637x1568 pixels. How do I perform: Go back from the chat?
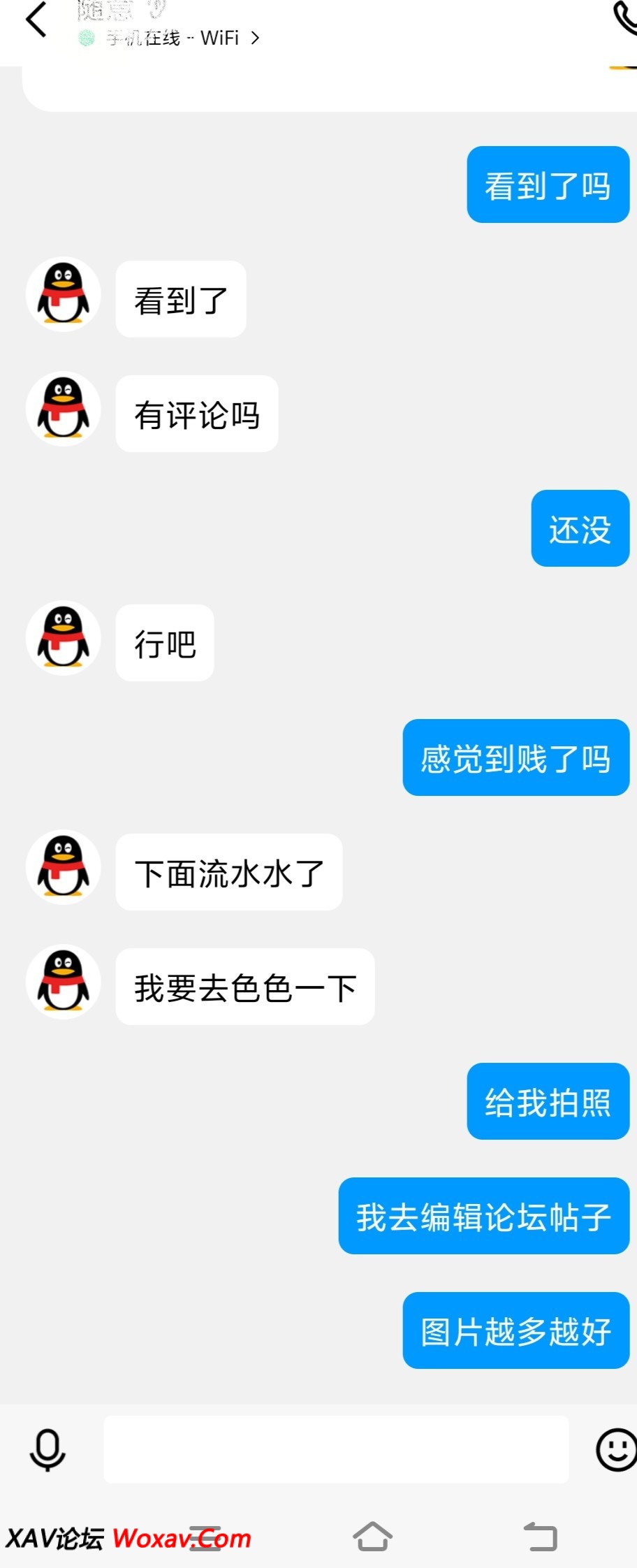(36, 20)
